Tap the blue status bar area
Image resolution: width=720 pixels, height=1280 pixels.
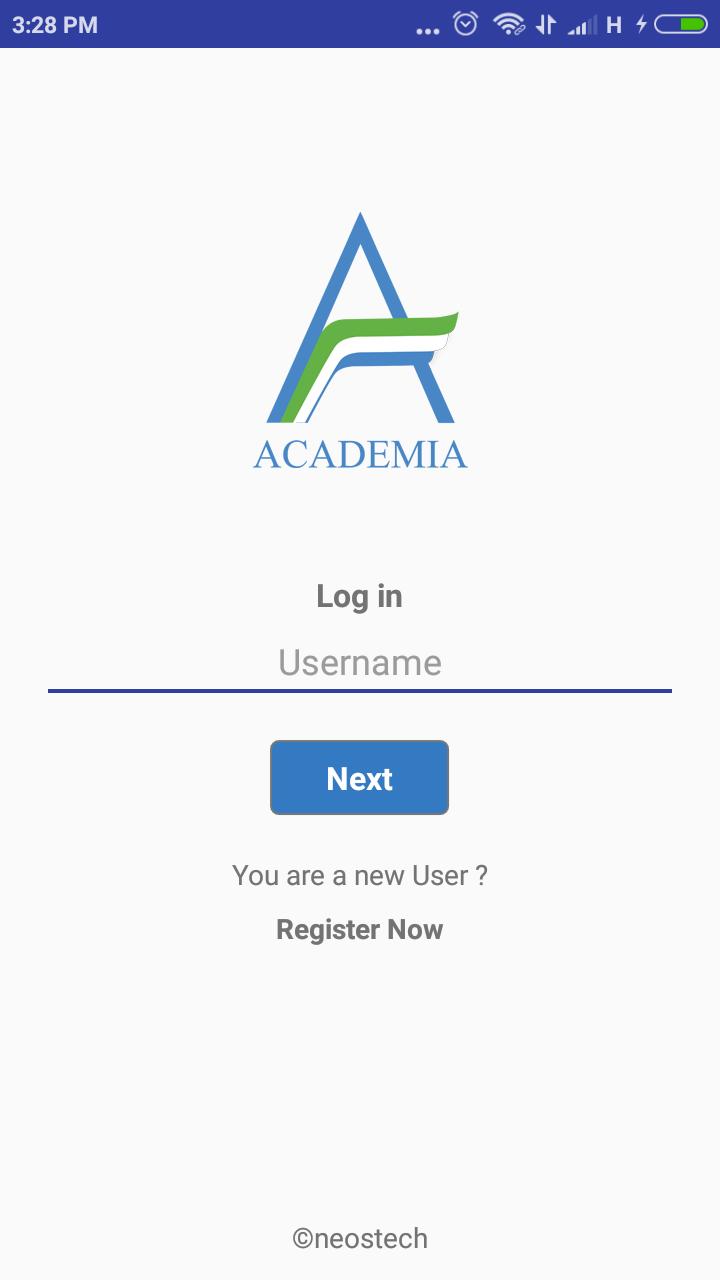pos(250,25)
